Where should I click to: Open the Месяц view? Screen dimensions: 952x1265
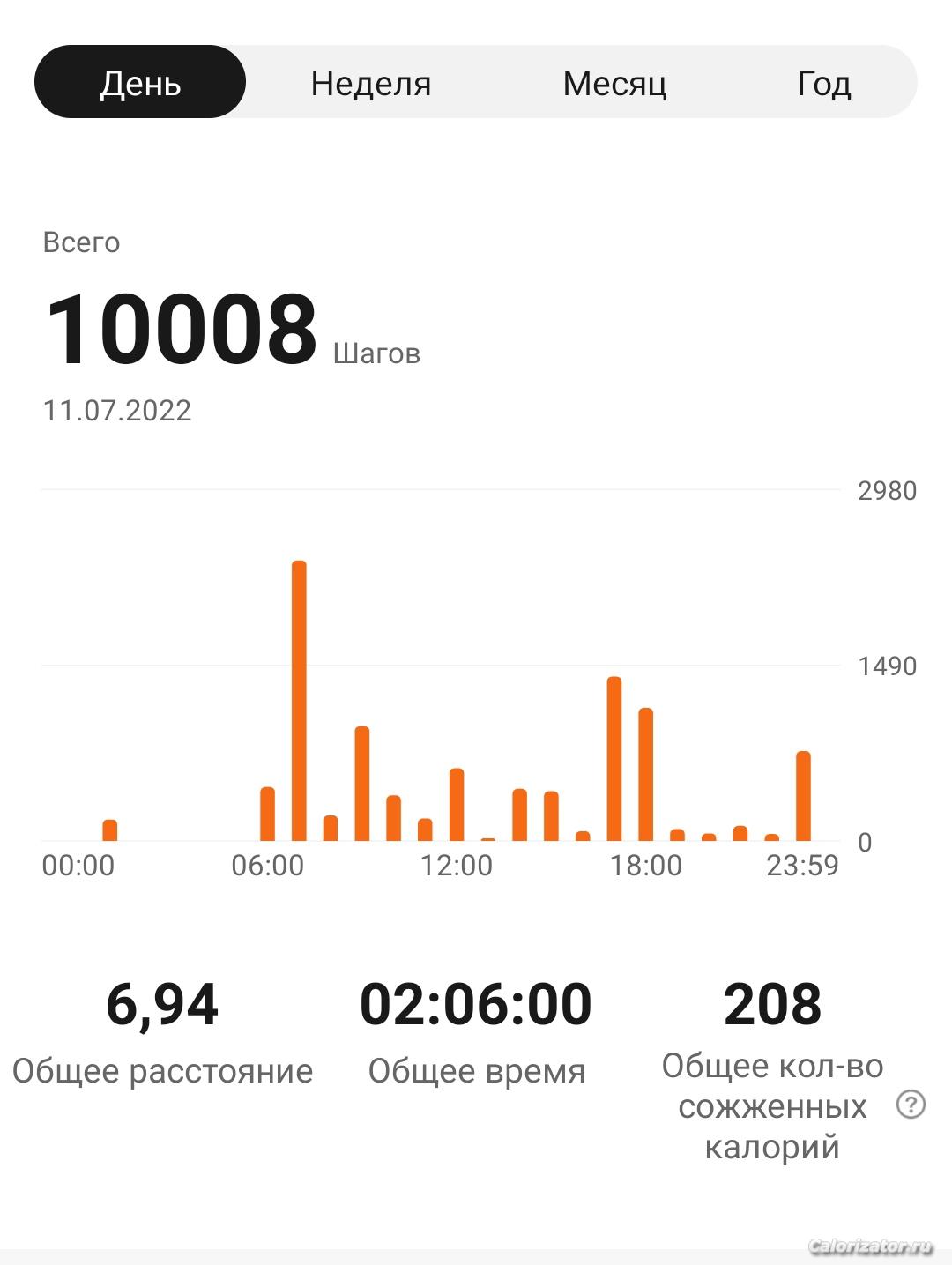coord(614,83)
